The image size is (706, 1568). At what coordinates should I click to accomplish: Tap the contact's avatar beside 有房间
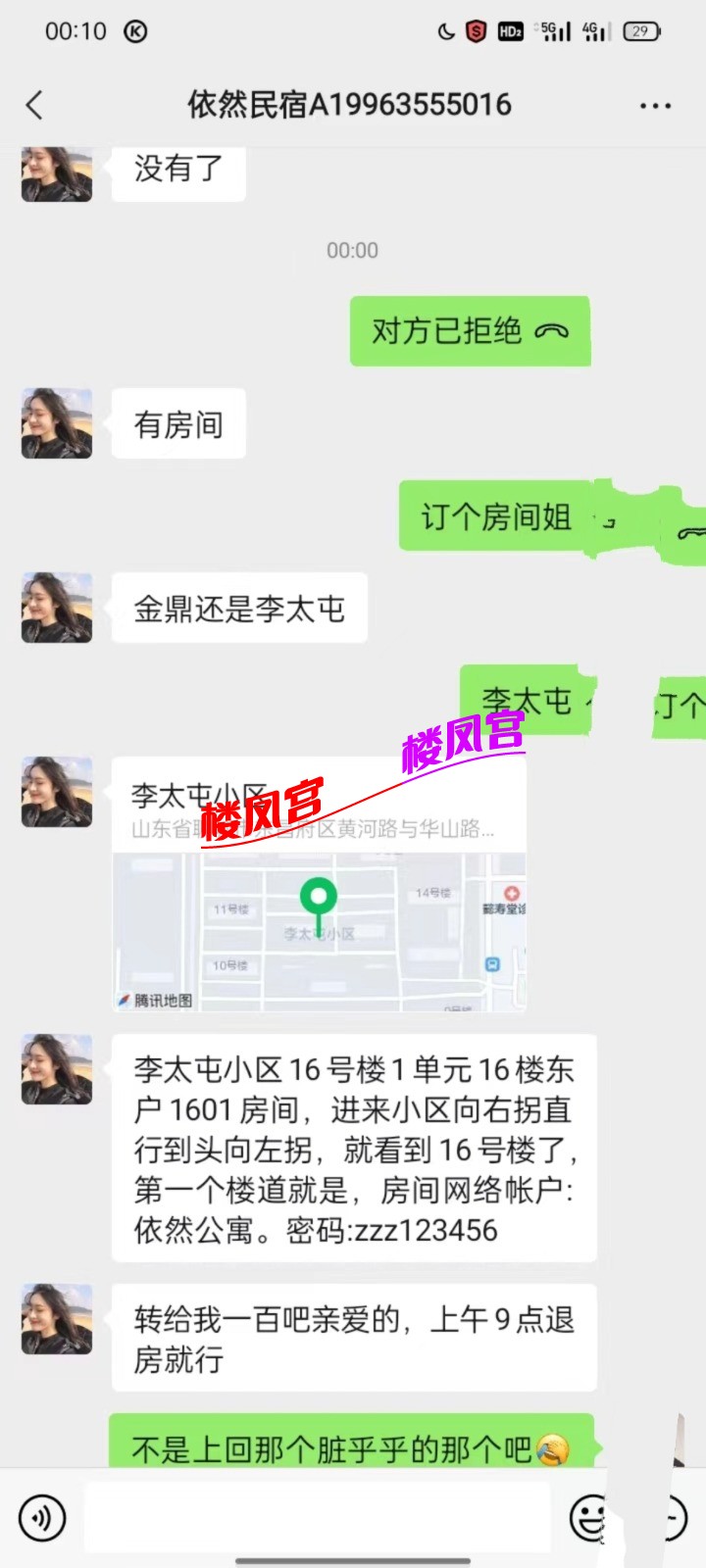pyautogui.click(x=57, y=423)
